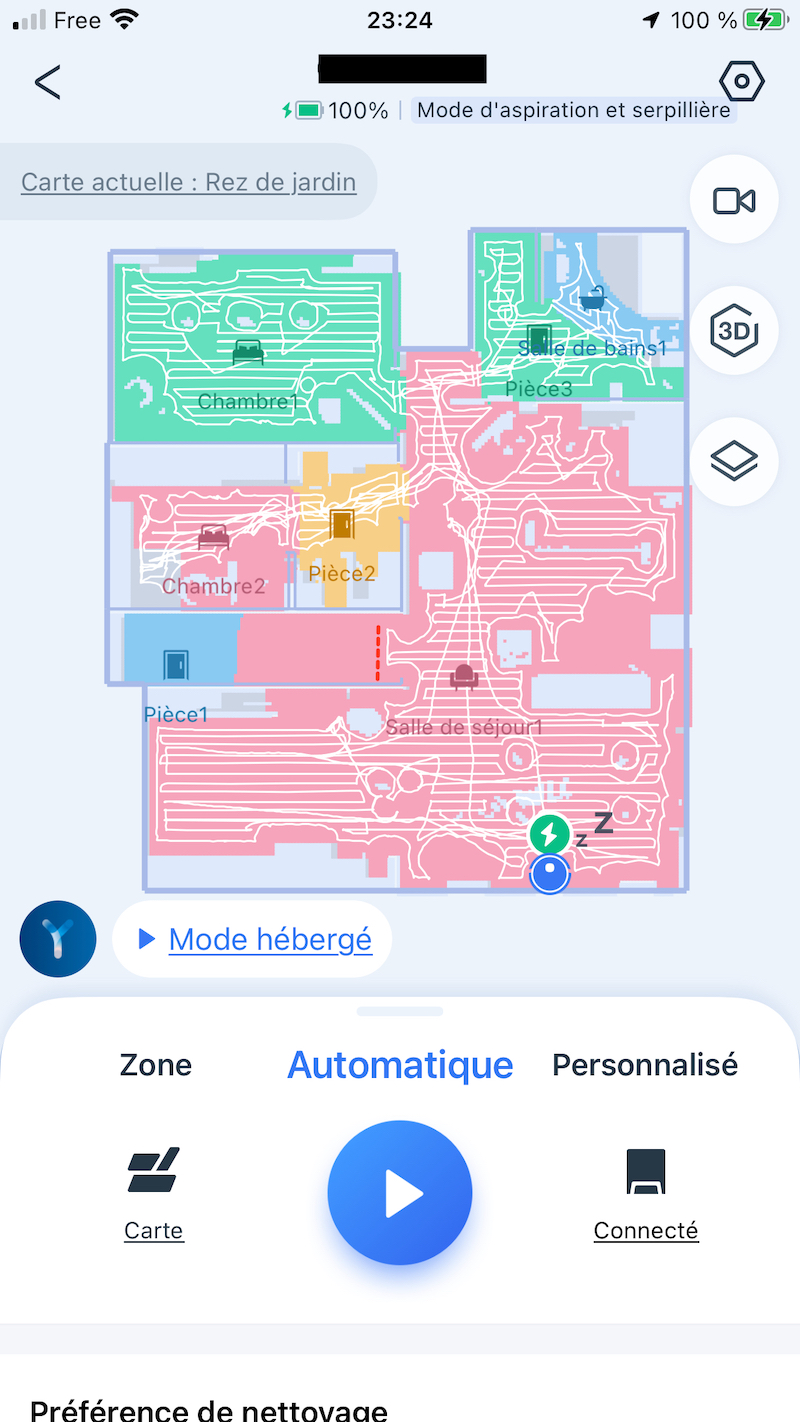Open the Connecté station status
The height and width of the screenshot is (1422, 800).
click(x=646, y=1193)
